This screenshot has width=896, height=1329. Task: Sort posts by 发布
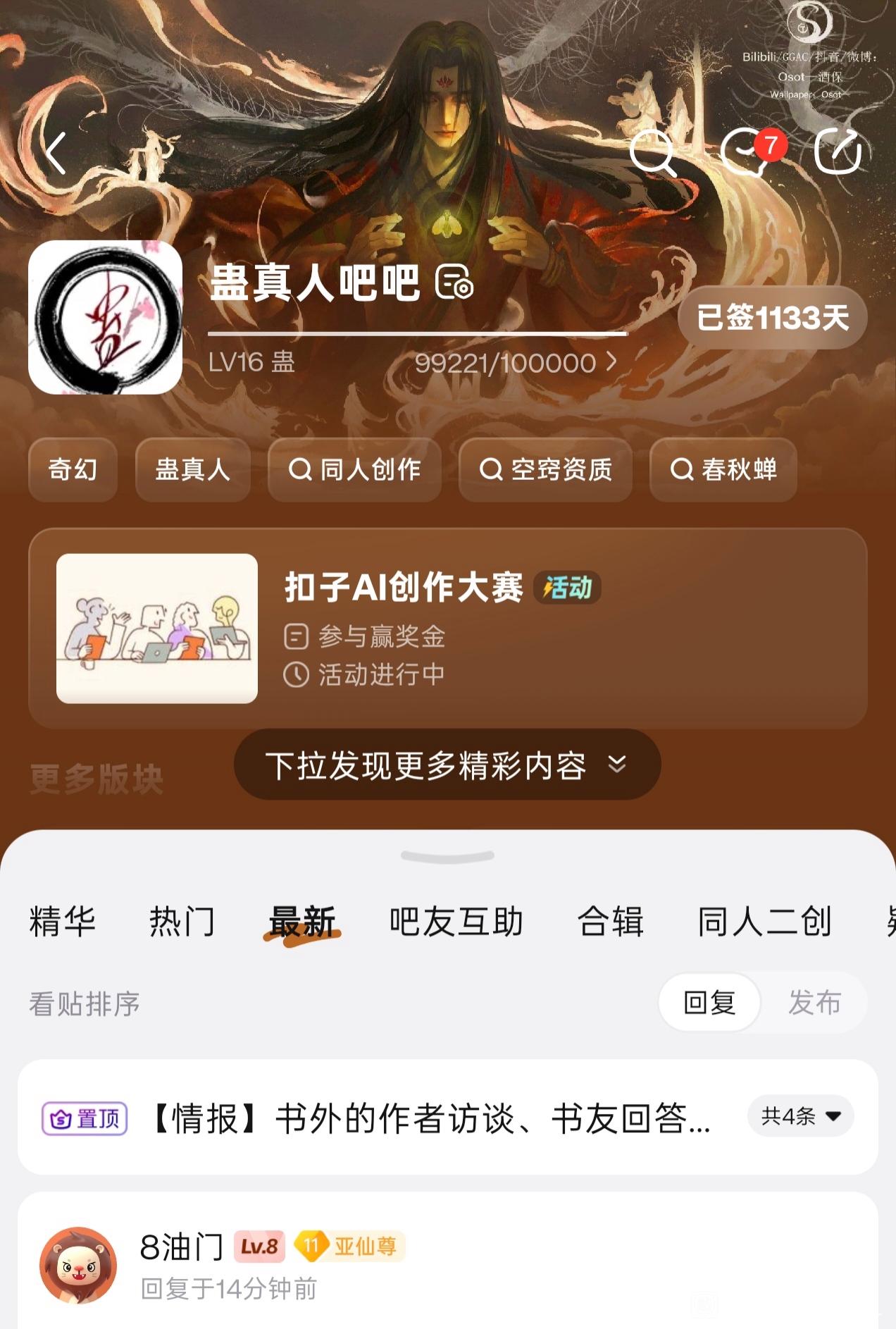coord(815,1003)
